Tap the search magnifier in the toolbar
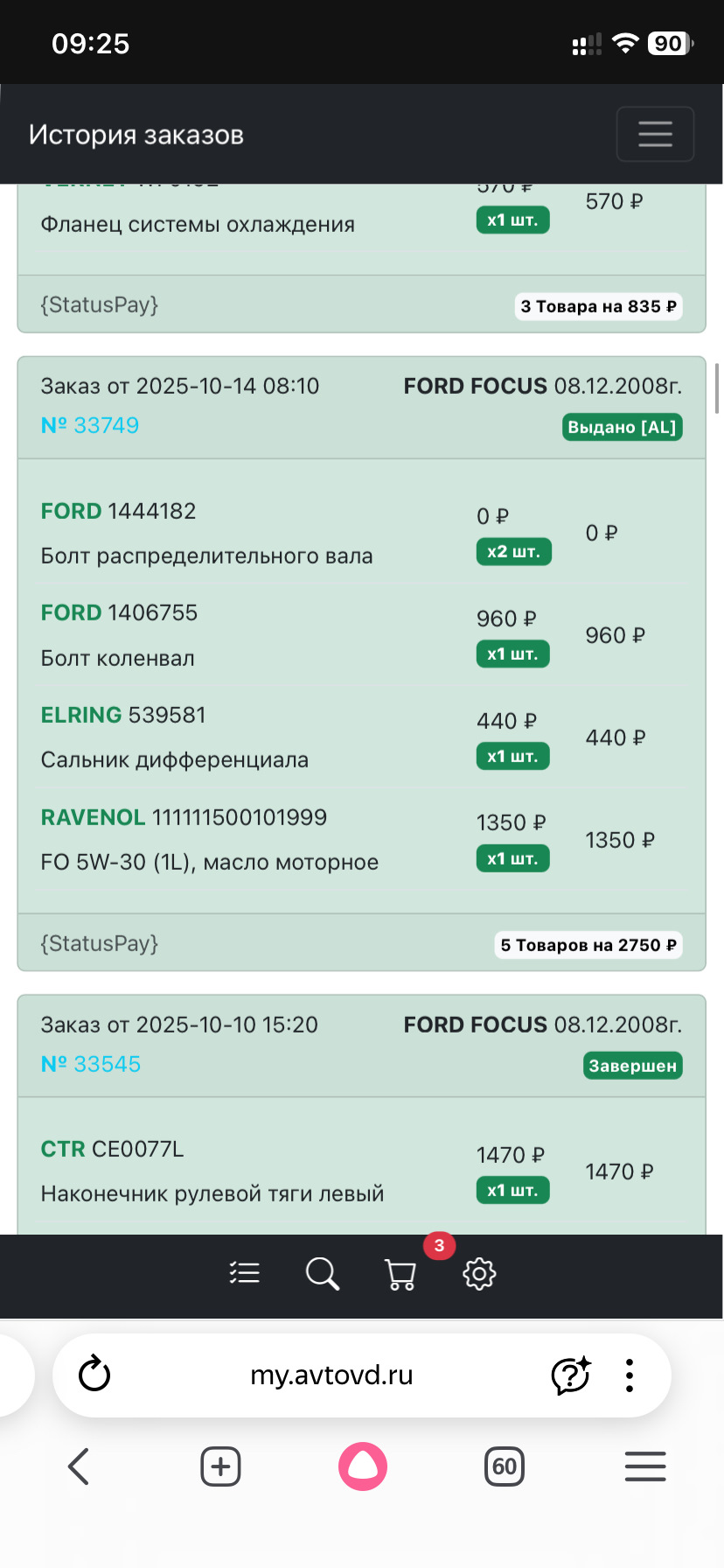Viewport: 724px width, 1568px height. tap(322, 1273)
